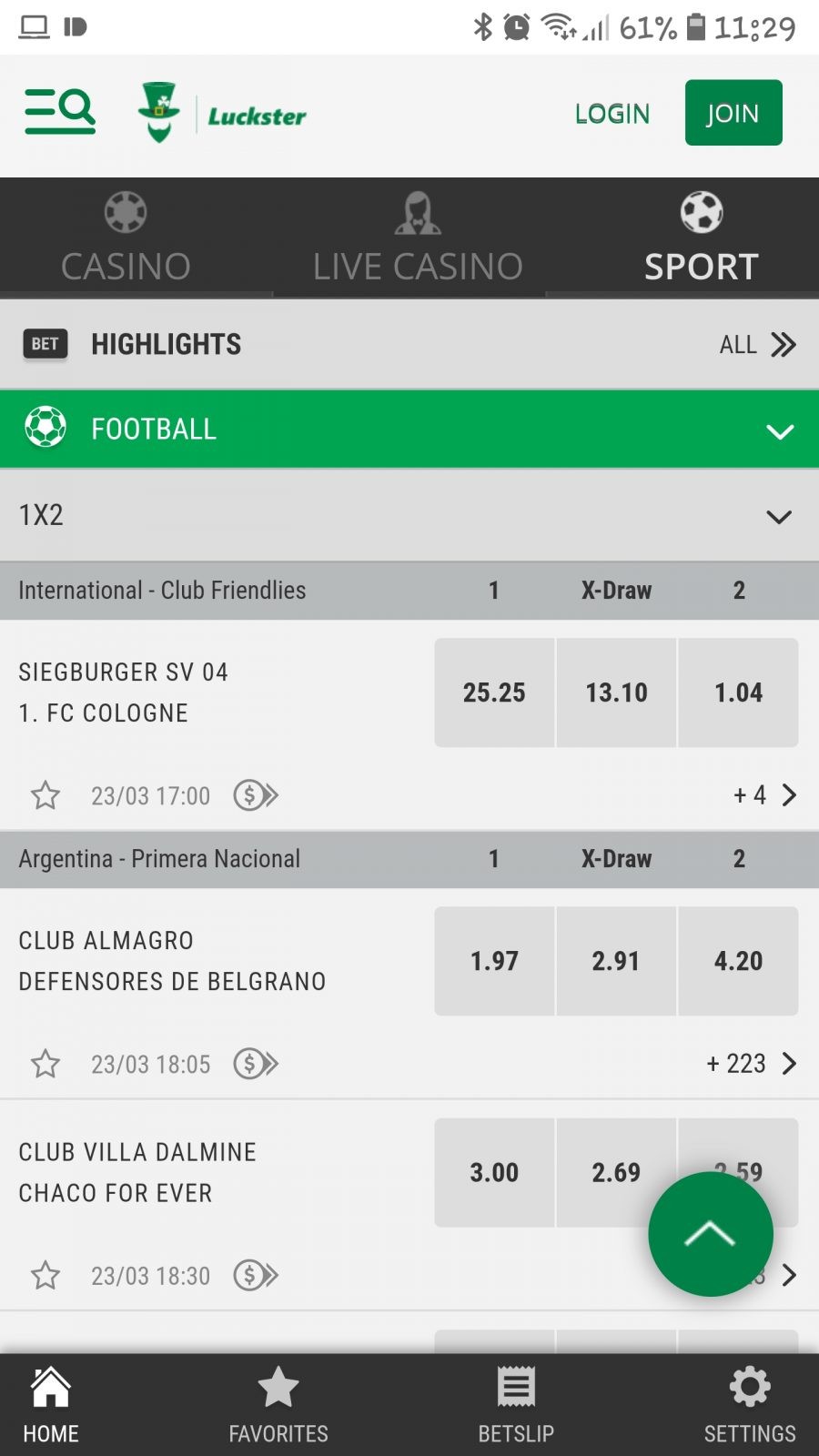Bet on 1. FC Cologne at 1.04

point(738,693)
